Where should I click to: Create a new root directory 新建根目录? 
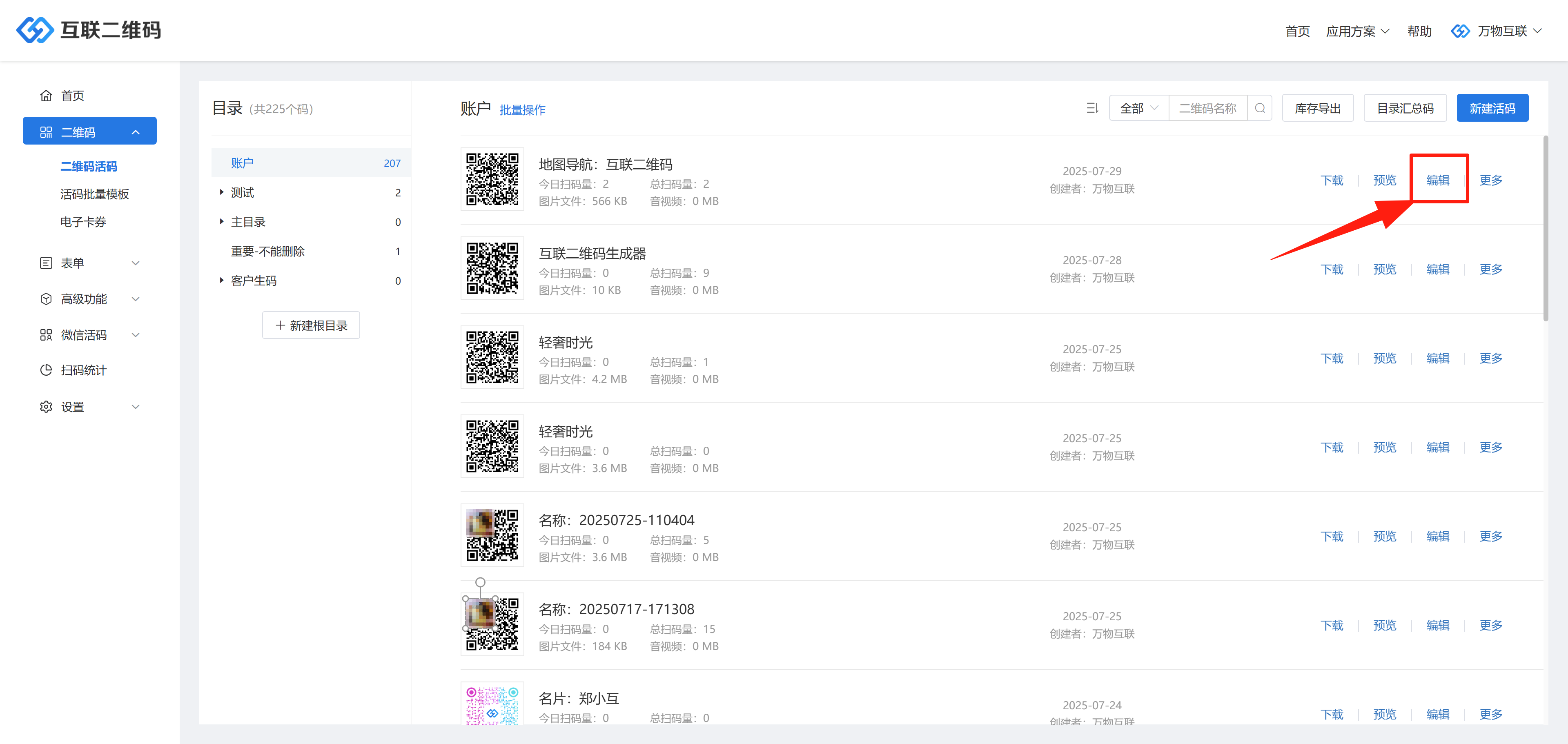tap(310, 326)
